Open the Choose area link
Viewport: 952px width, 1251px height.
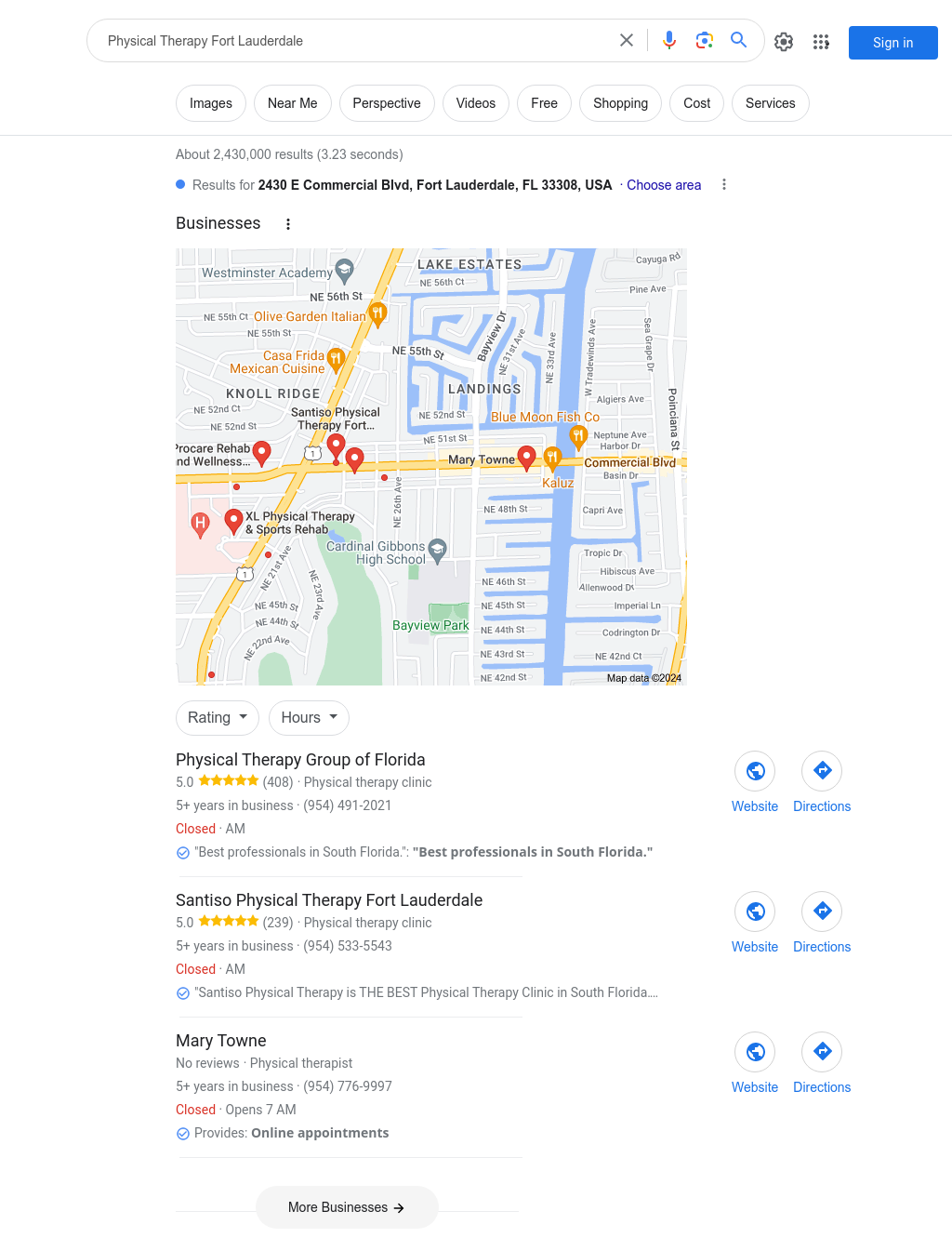coord(663,185)
